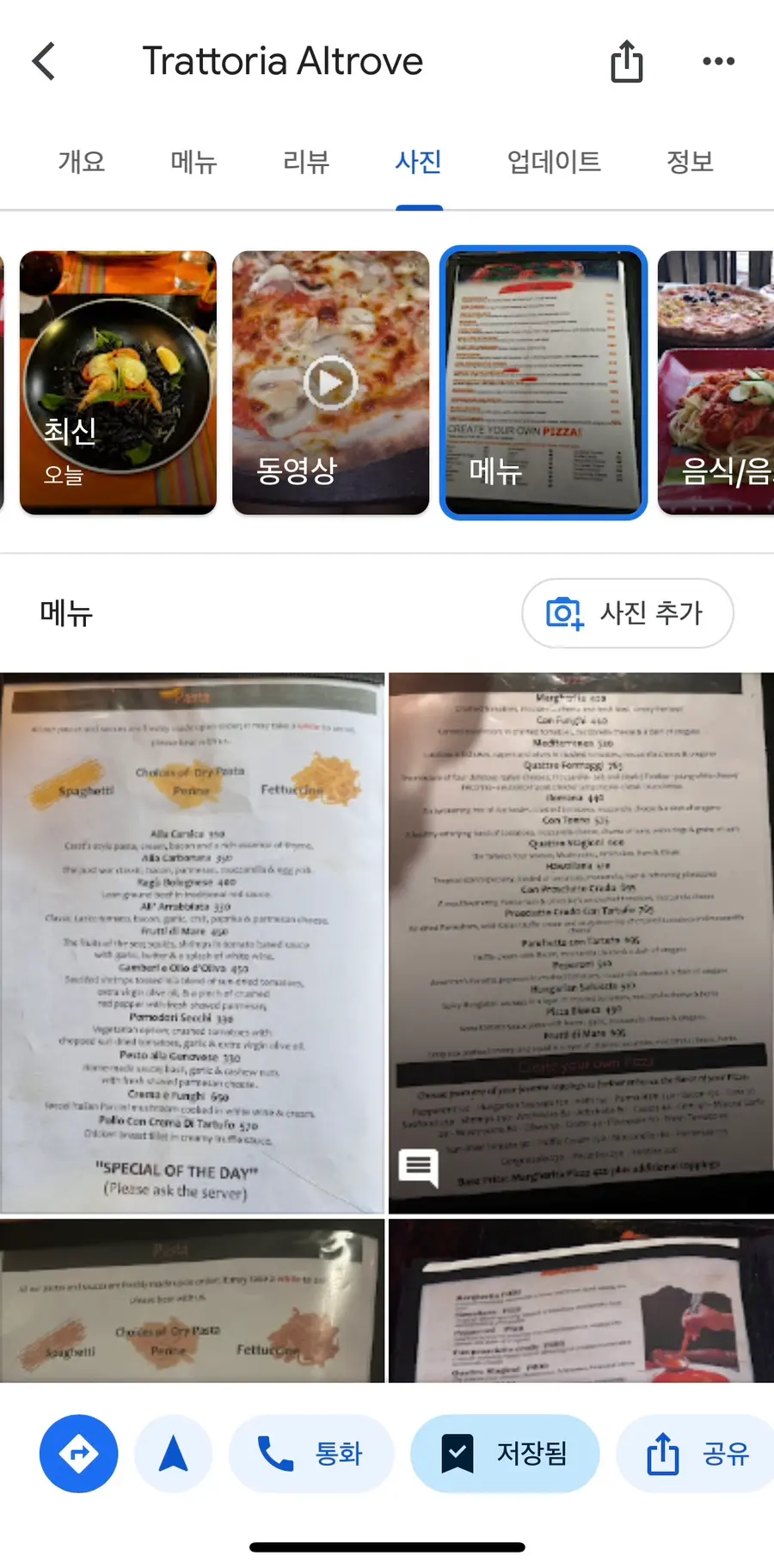The width and height of the screenshot is (774, 1568).
Task: Select the 사진 tab
Action: 419,162
